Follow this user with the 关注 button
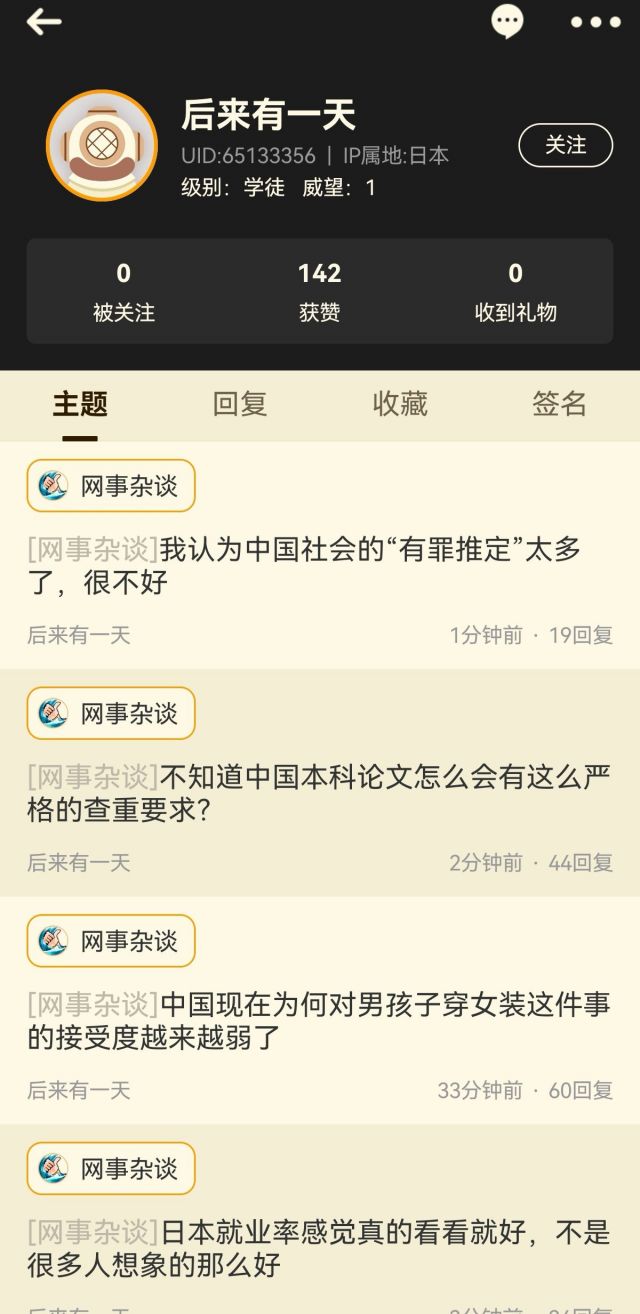The width and height of the screenshot is (640, 1314). [x=565, y=145]
